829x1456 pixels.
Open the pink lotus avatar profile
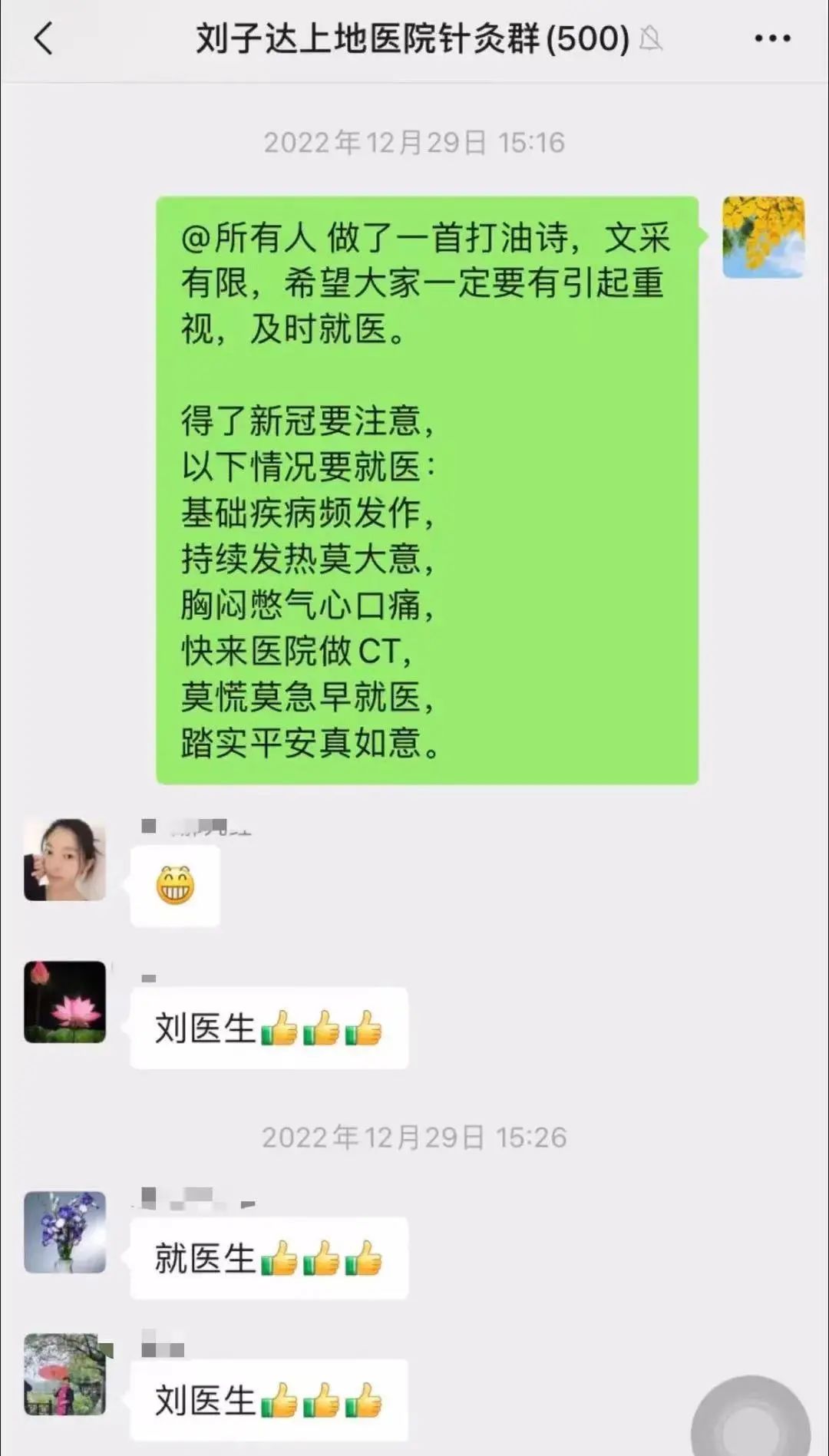64,1002
